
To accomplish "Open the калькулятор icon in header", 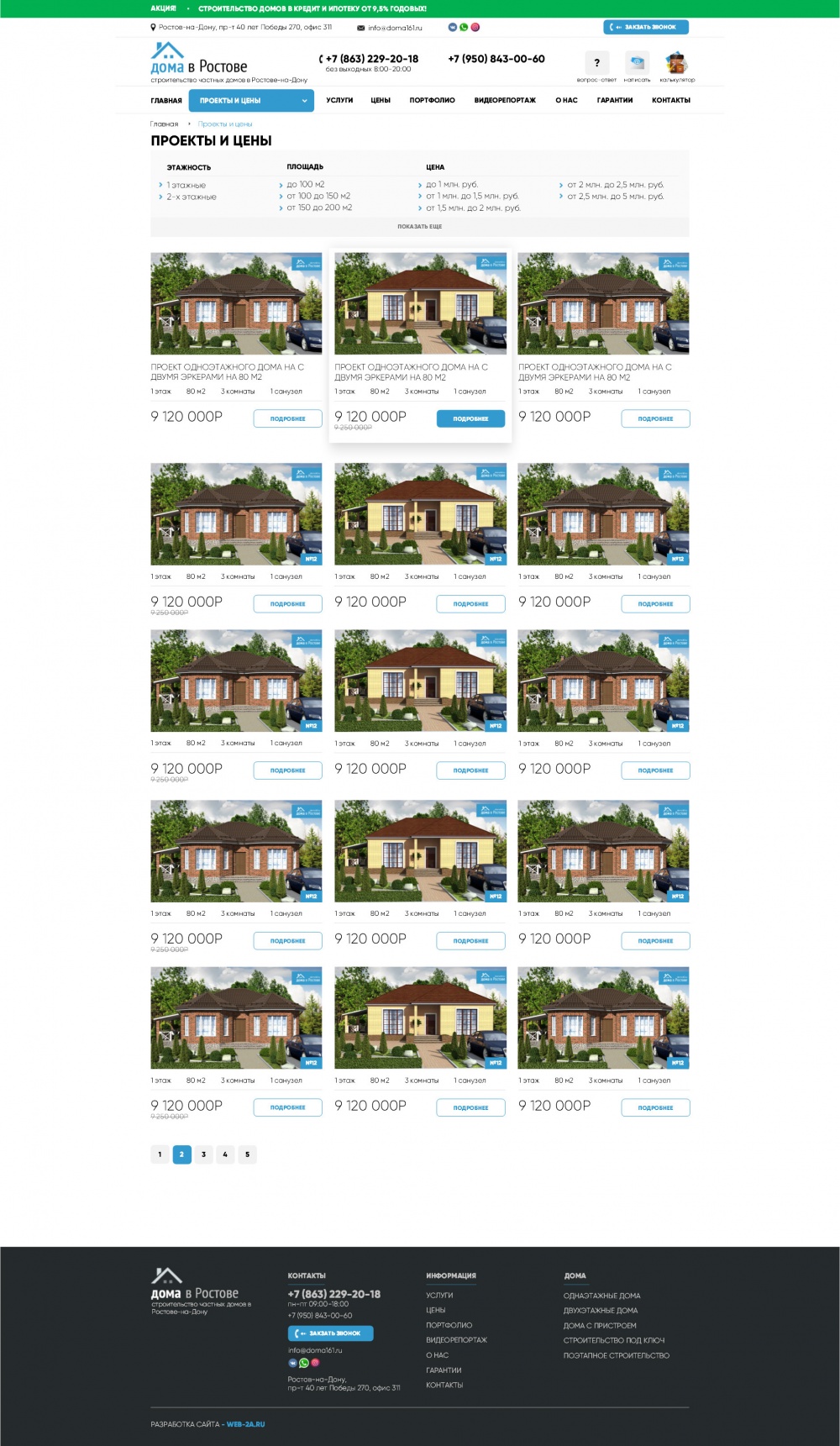I will [676, 63].
